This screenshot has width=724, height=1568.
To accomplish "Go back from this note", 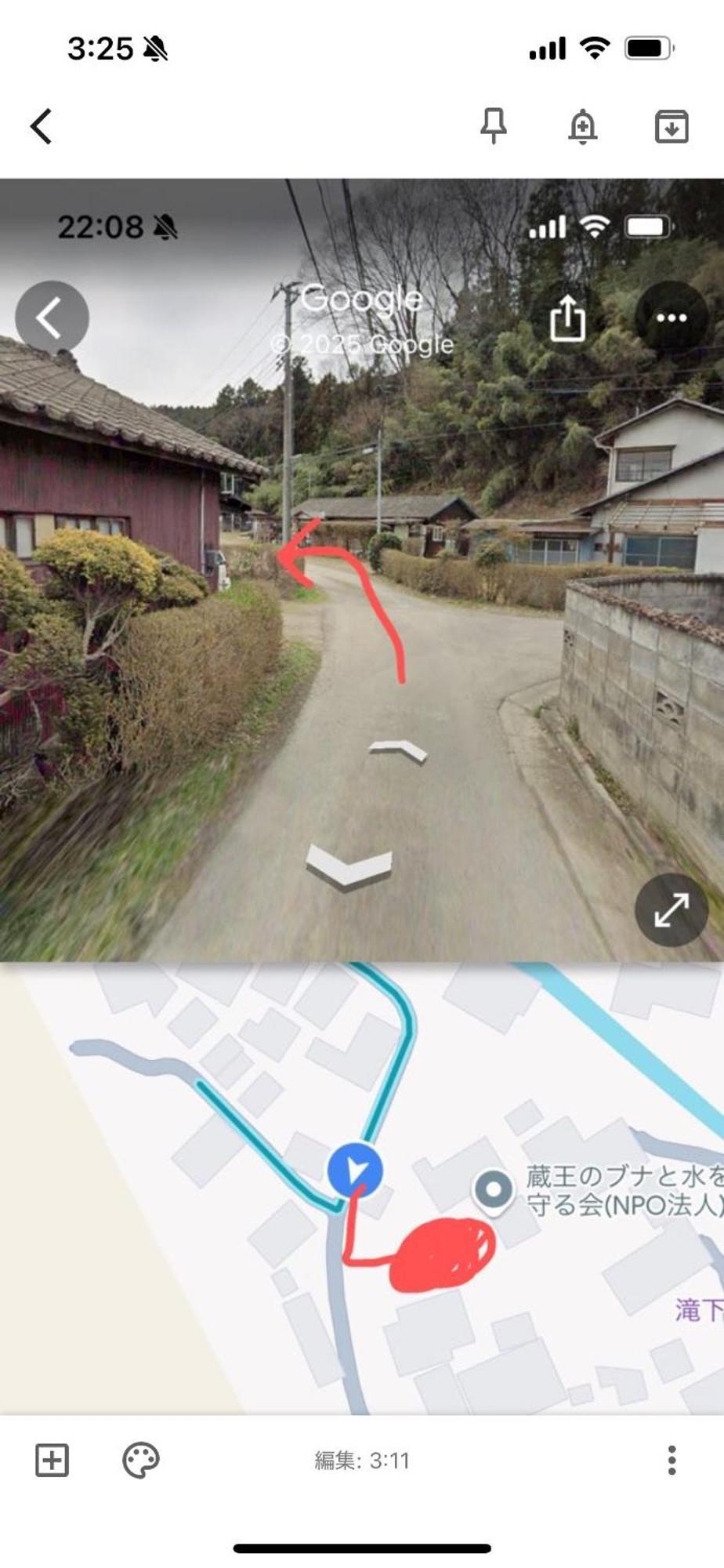I will point(41,126).
